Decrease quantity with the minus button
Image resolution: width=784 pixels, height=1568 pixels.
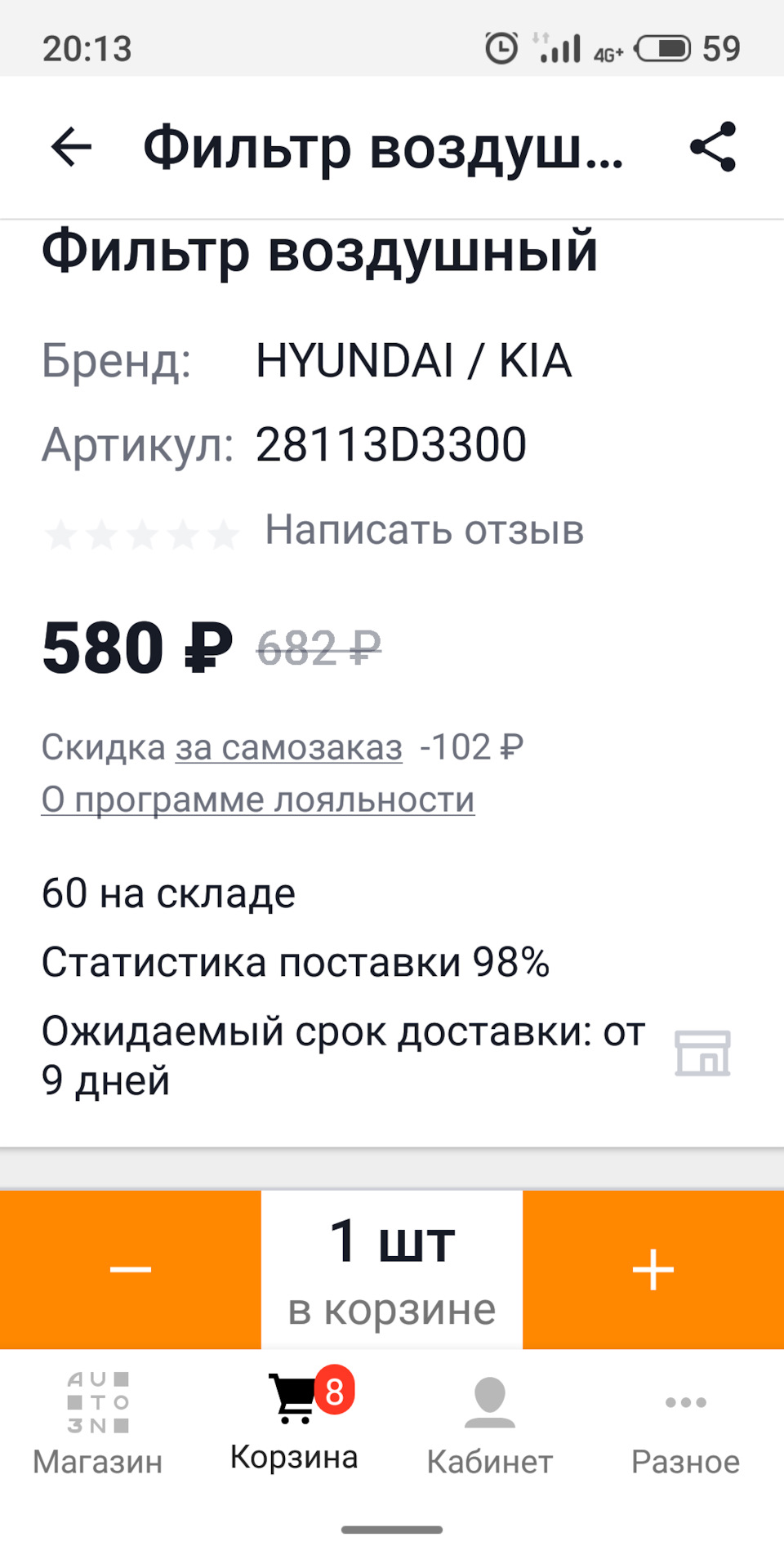(131, 1269)
